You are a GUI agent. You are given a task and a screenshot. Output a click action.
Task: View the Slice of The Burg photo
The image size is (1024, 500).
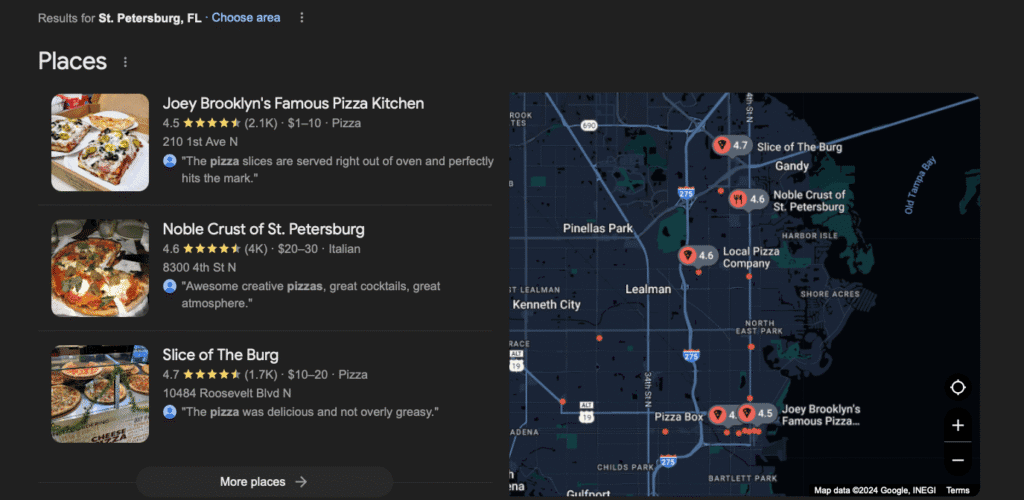(100, 394)
